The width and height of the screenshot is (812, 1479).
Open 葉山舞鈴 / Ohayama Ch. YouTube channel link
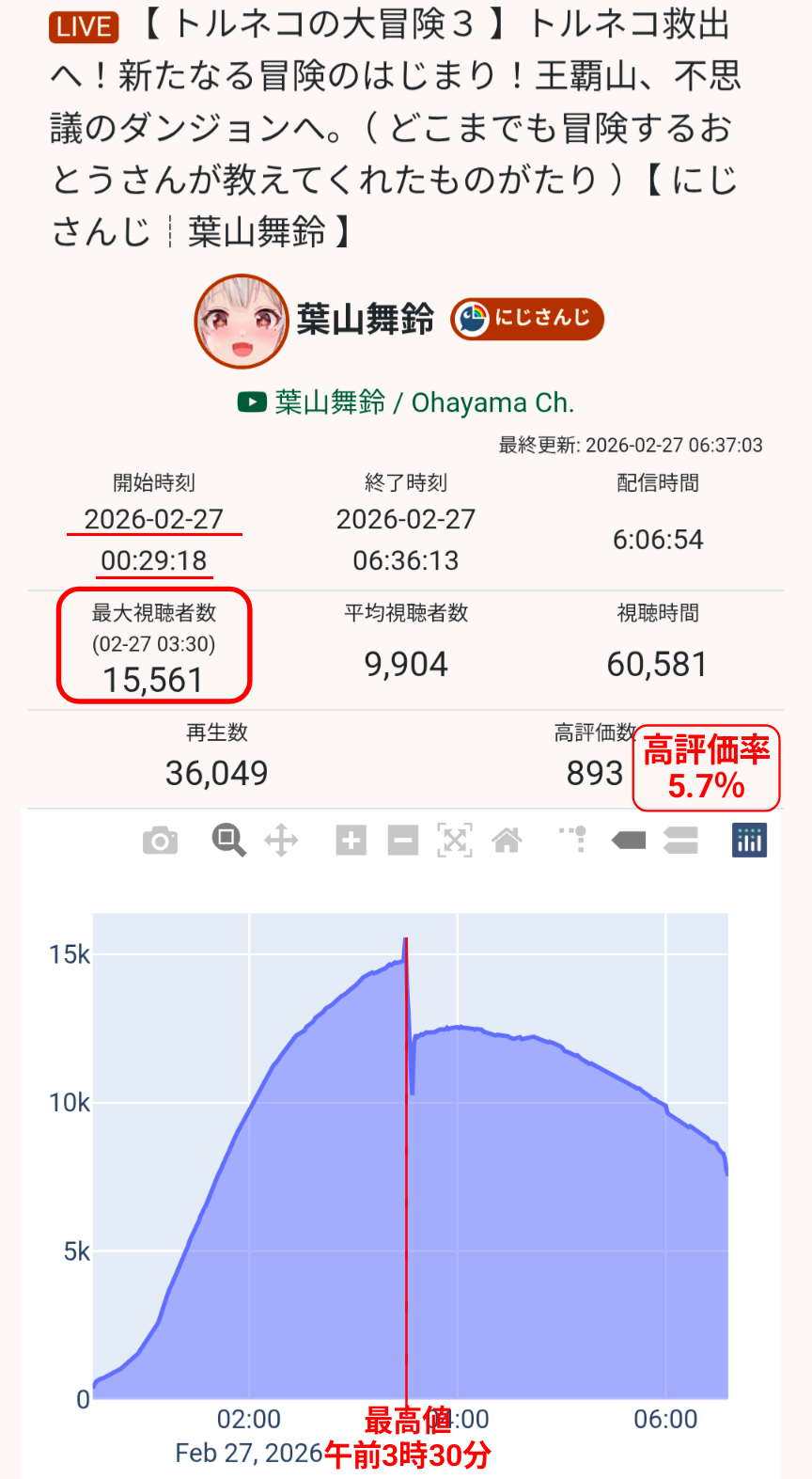pos(406,402)
